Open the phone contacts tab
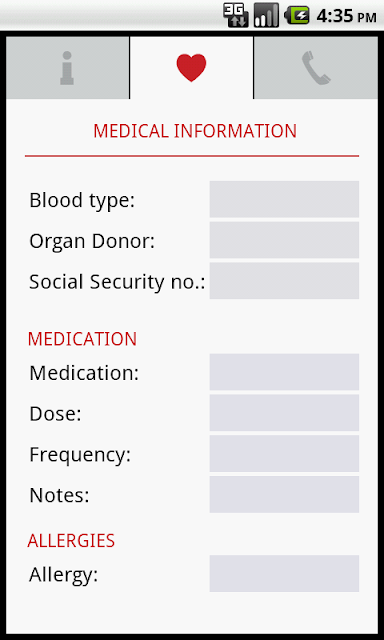 point(316,68)
